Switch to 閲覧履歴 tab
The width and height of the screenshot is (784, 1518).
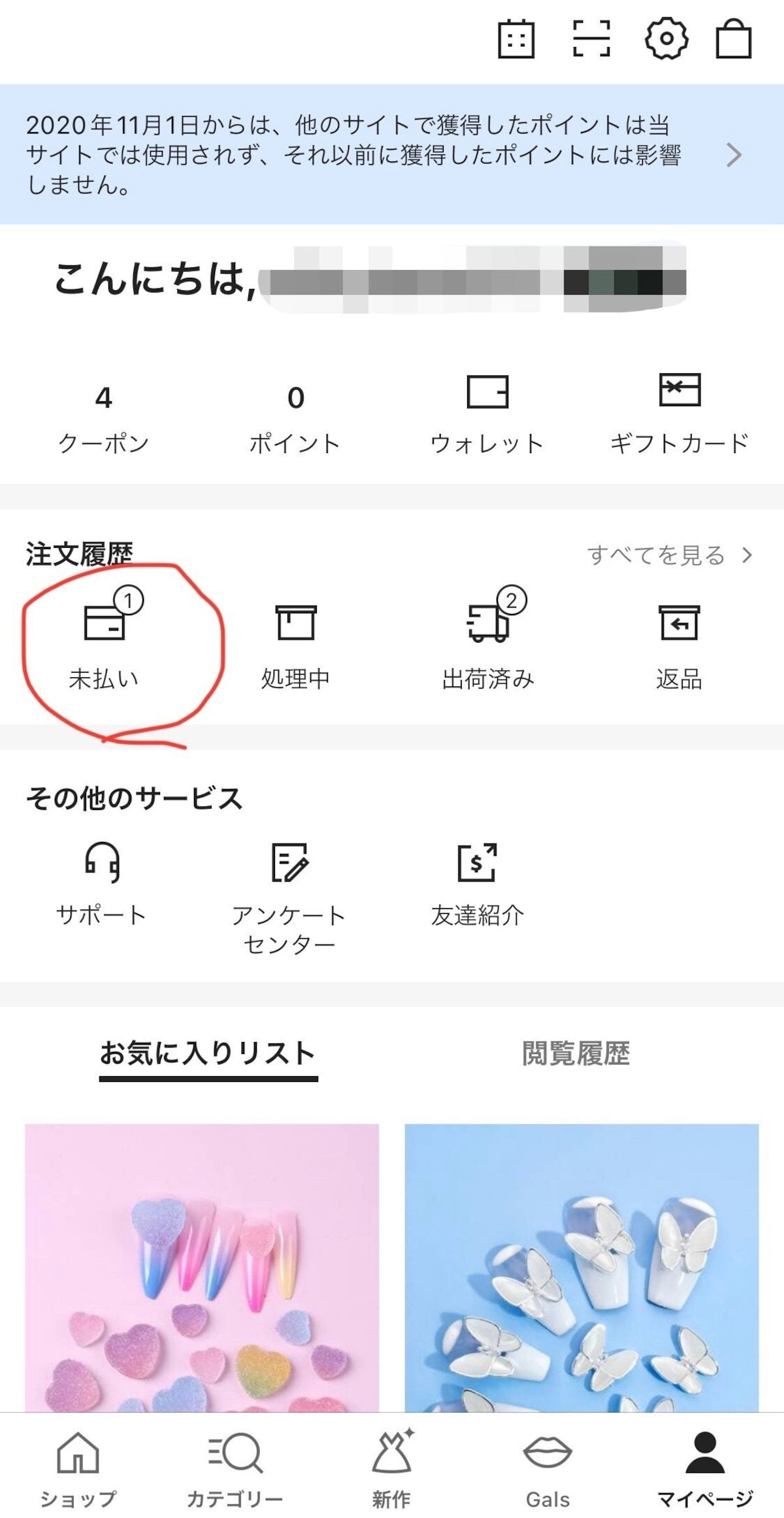point(576,1054)
